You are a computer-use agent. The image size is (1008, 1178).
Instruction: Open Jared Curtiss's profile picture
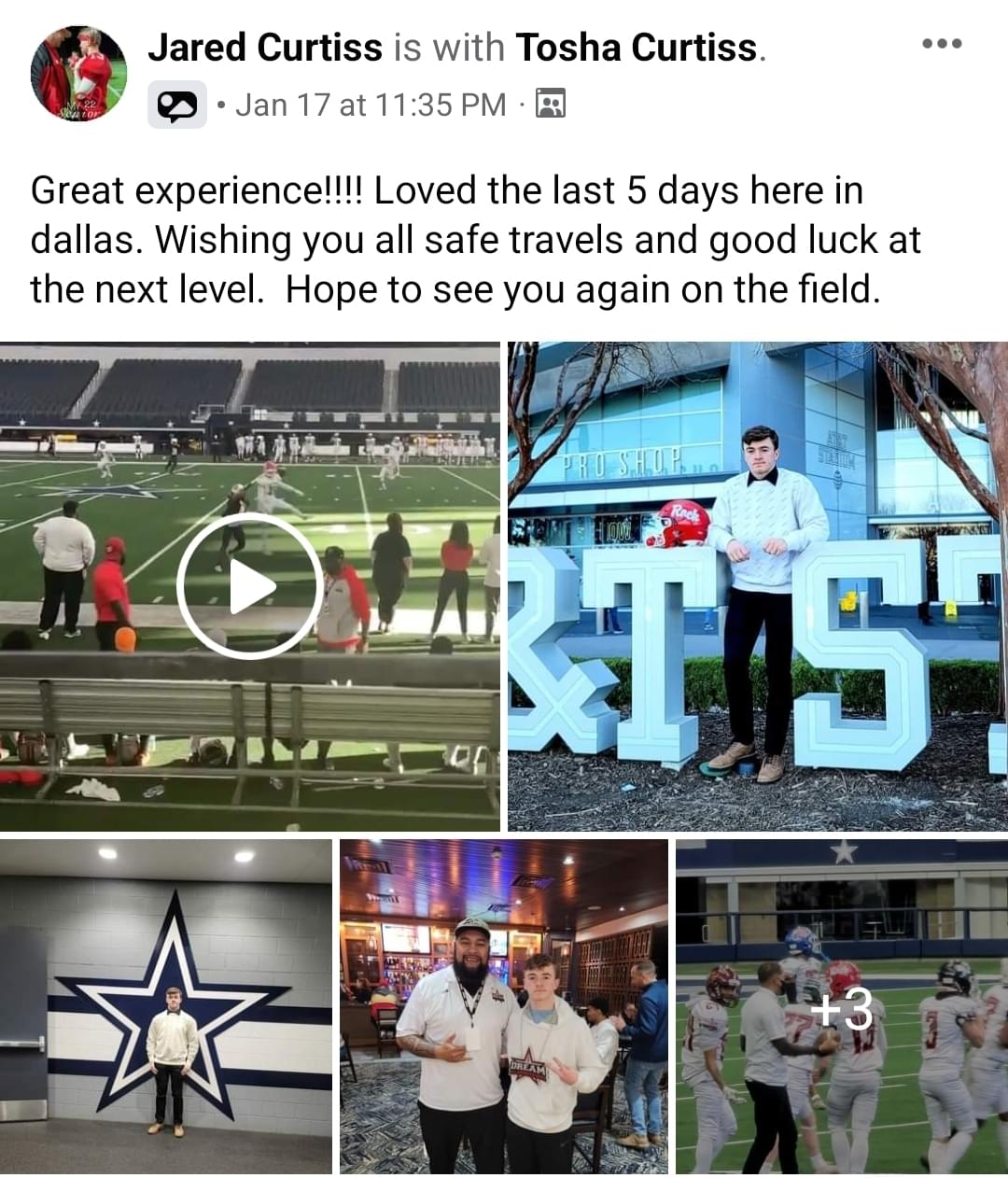(79, 74)
